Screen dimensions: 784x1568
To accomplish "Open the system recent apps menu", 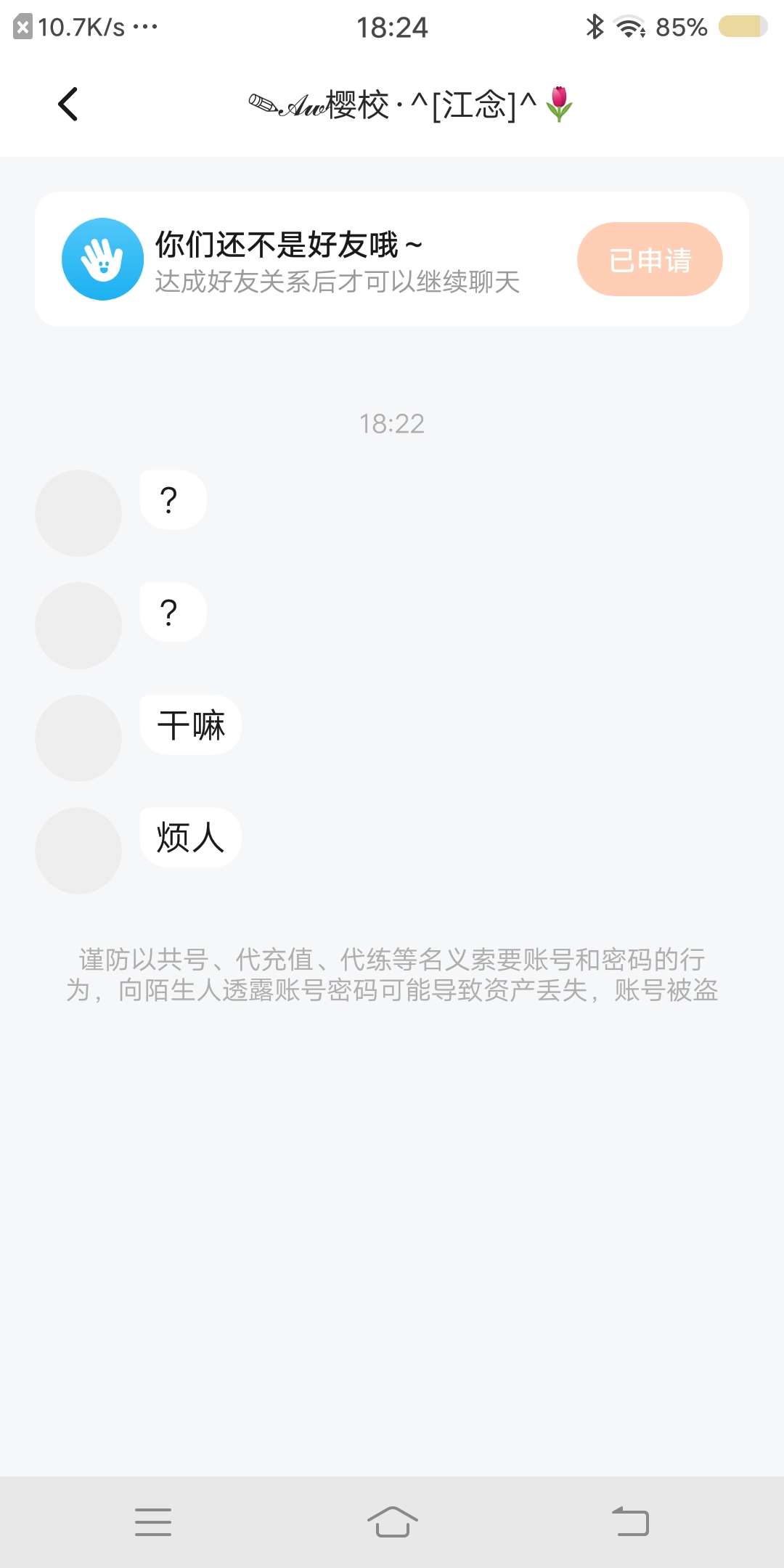I will [153, 1522].
